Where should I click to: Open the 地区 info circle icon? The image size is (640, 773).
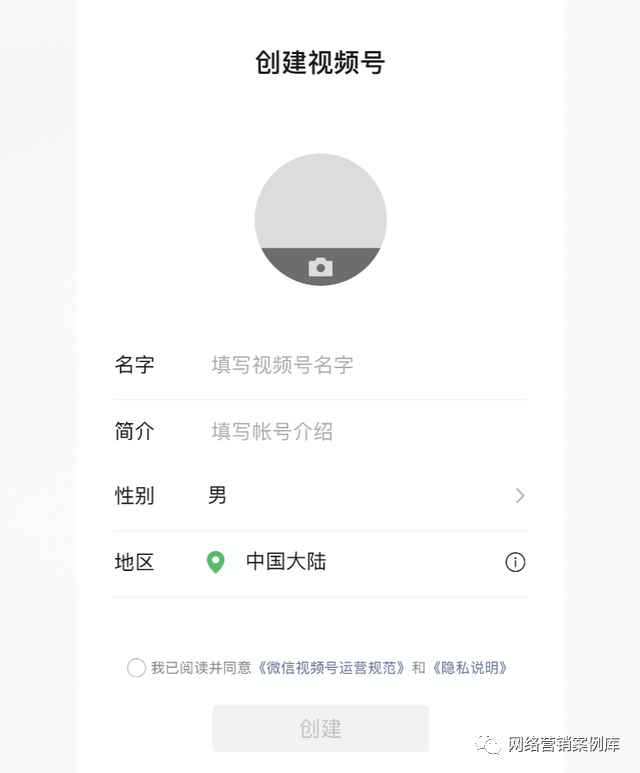515,562
